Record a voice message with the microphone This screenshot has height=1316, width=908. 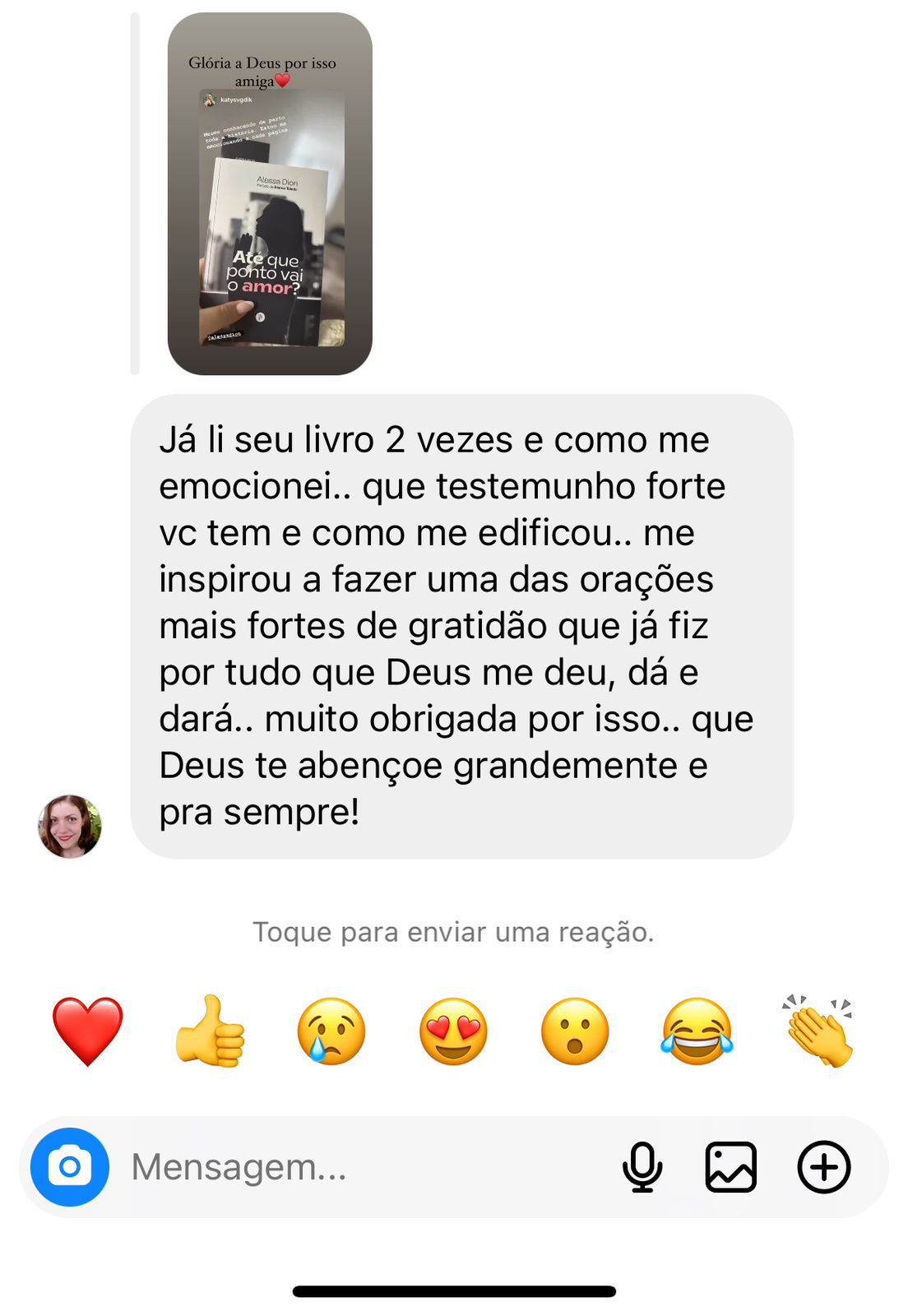point(642,1167)
